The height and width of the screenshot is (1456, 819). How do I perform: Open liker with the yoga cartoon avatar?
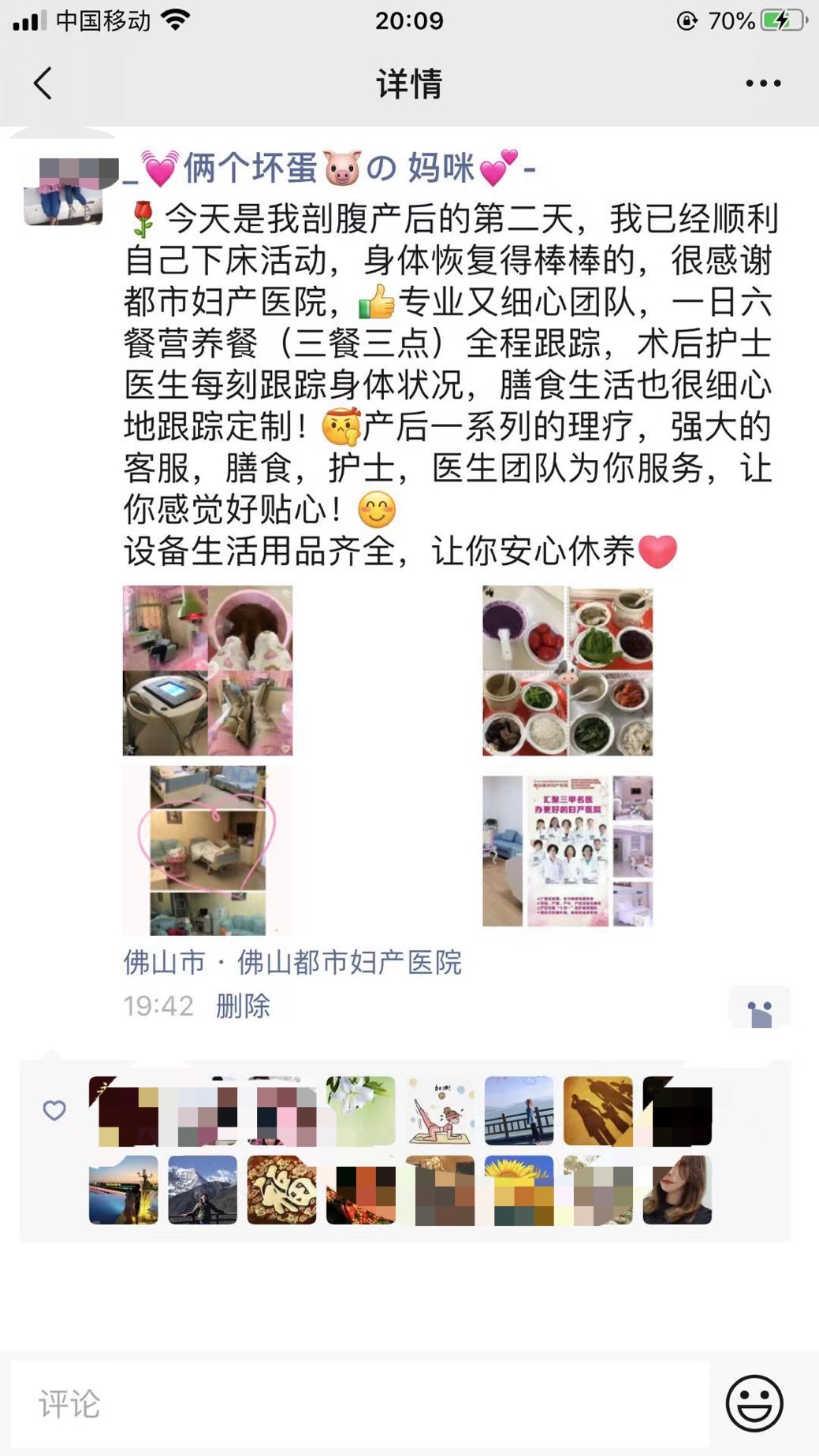440,1111
